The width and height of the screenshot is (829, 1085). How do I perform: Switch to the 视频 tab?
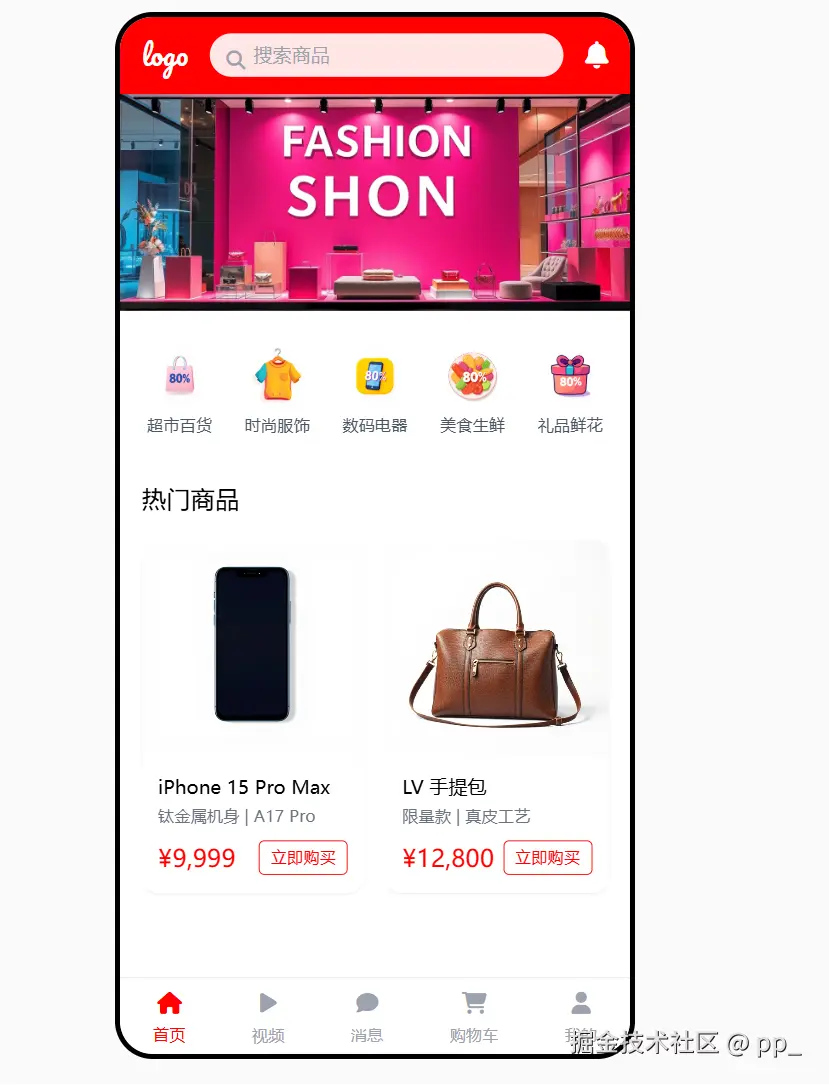[268, 1016]
